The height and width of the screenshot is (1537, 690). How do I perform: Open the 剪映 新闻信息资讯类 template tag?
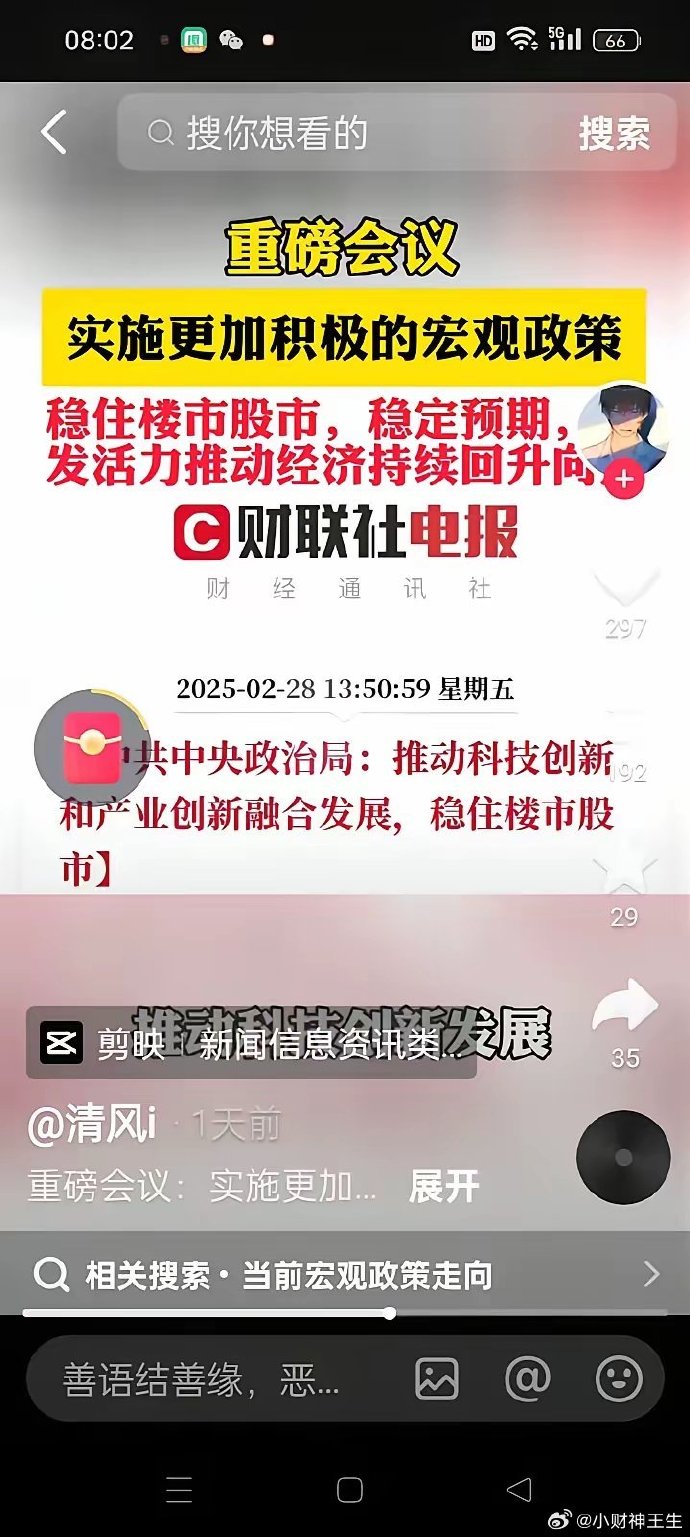252,1044
